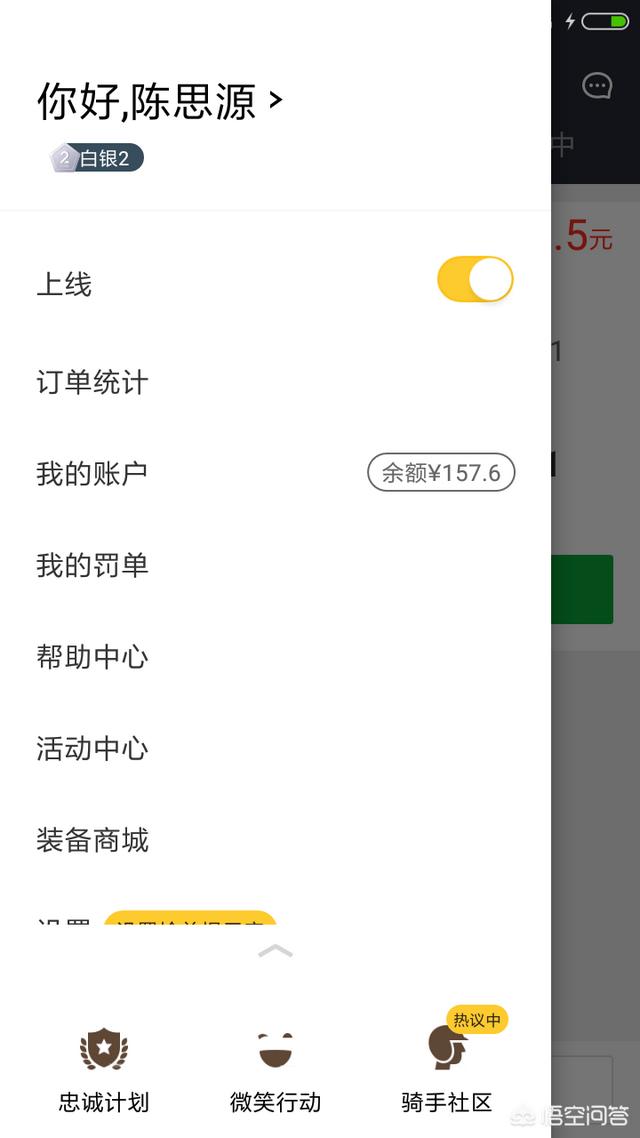Viewport: 640px width, 1138px height.
Task: Open 订单统计 order statistics
Action: click(x=276, y=382)
